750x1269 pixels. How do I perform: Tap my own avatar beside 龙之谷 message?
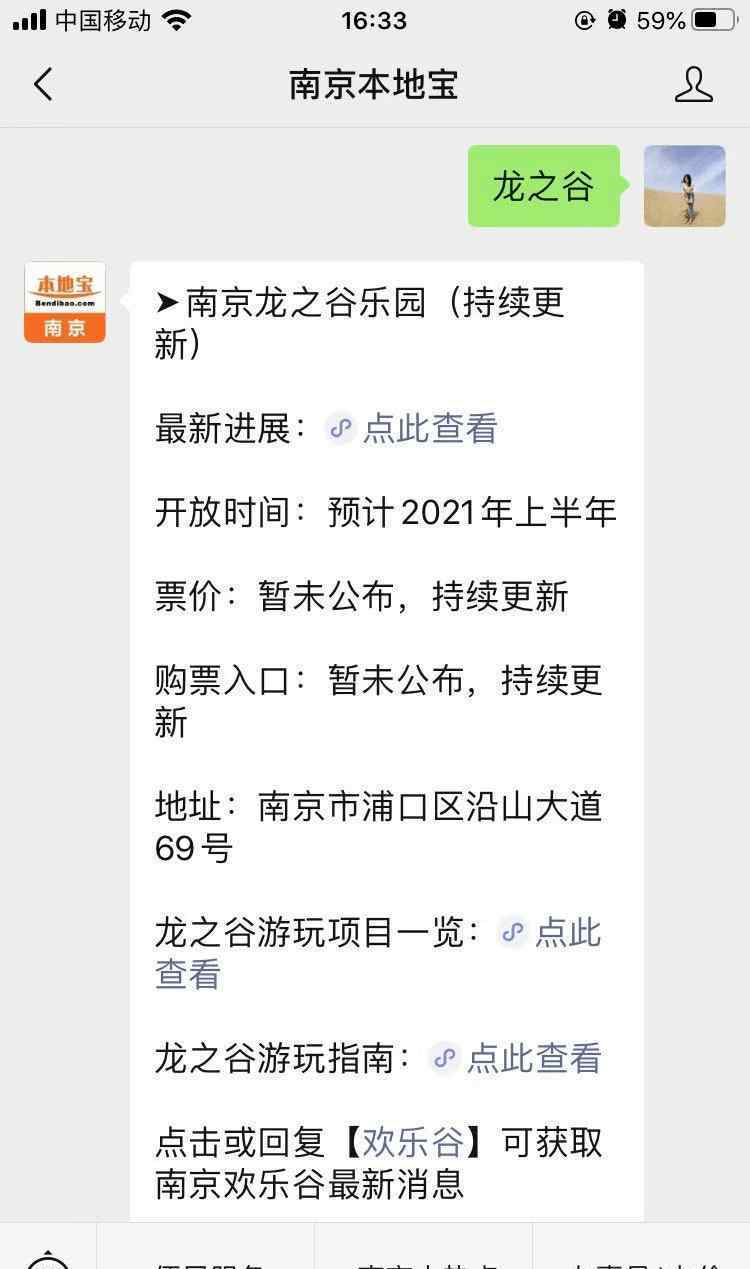click(684, 186)
